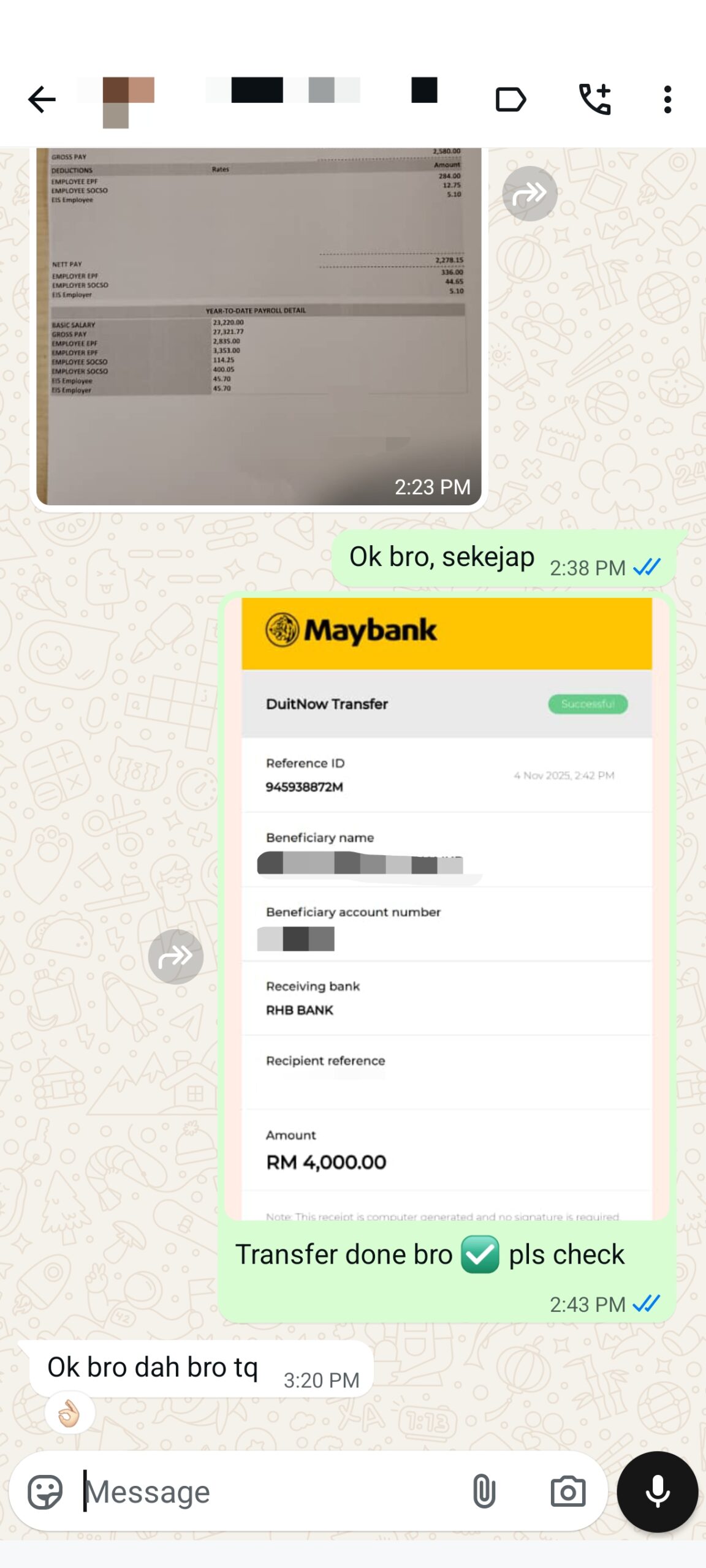706x1568 pixels.
Task: Open the Maybank transfer receipt image
Action: click(446, 908)
